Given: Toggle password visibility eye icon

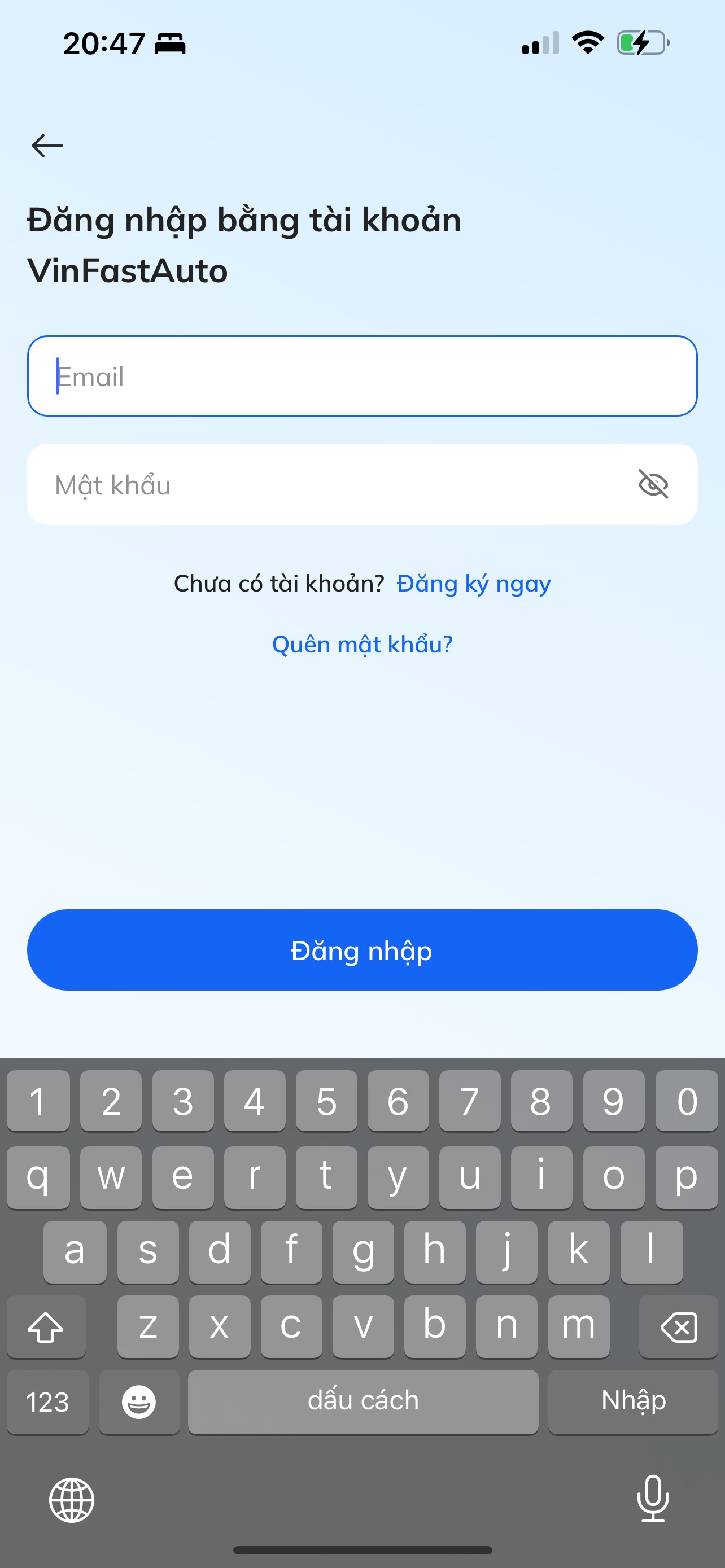Looking at the screenshot, I should [653, 484].
